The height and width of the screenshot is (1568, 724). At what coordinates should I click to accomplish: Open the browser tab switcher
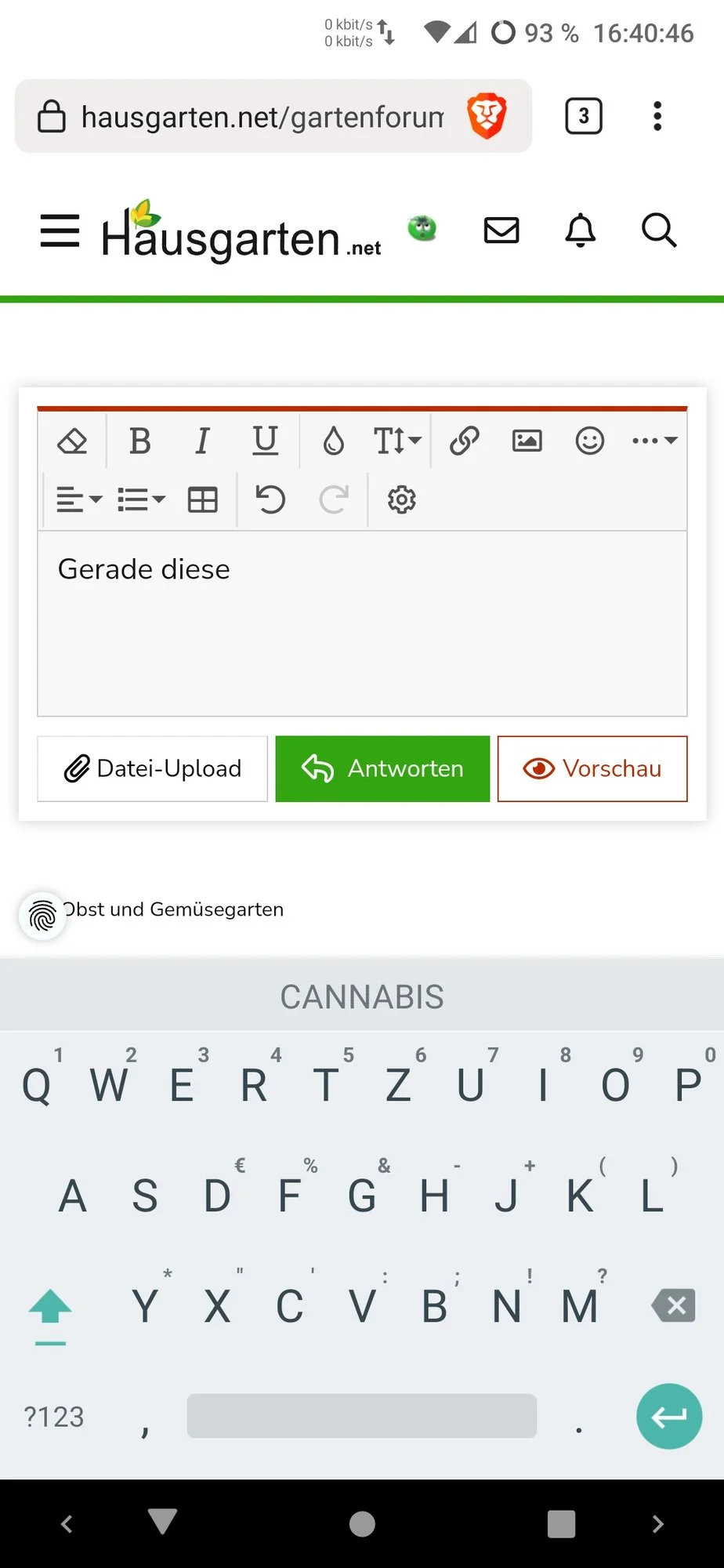click(x=584, y=116)
